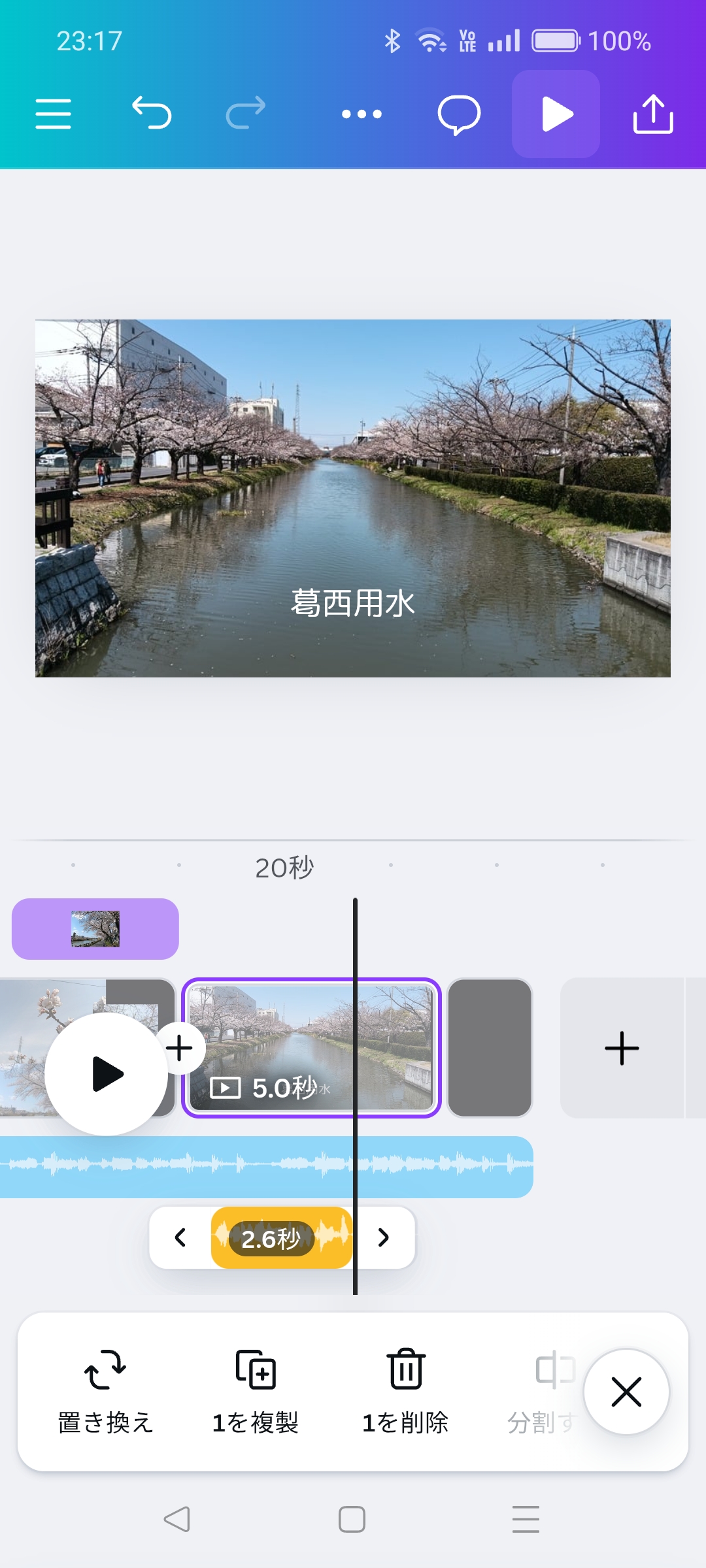This screenshot has width=706, height=1568.
Task: Undo the last edit
Action: 152,114
